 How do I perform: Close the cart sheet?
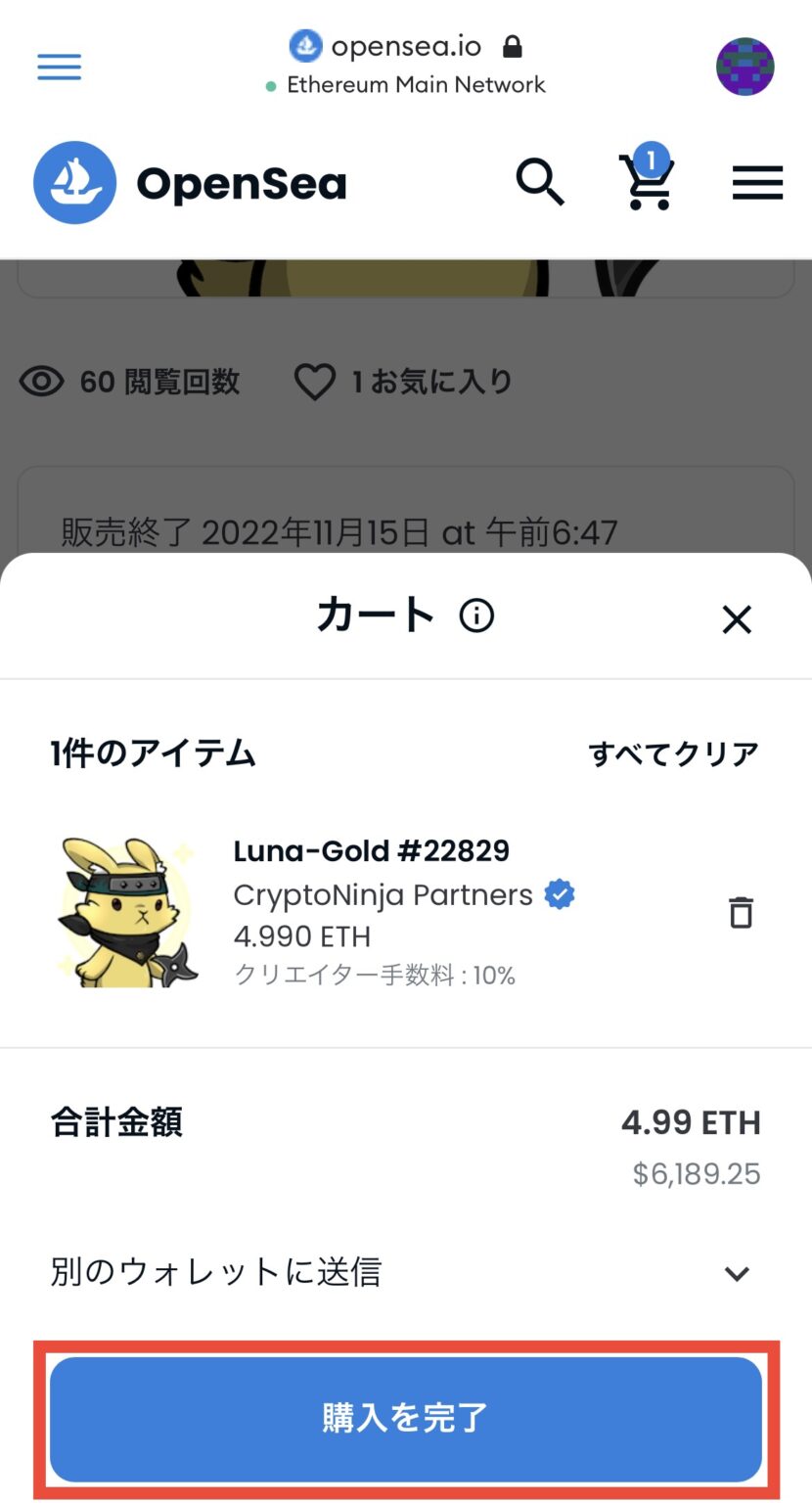(x=736, y=618)
